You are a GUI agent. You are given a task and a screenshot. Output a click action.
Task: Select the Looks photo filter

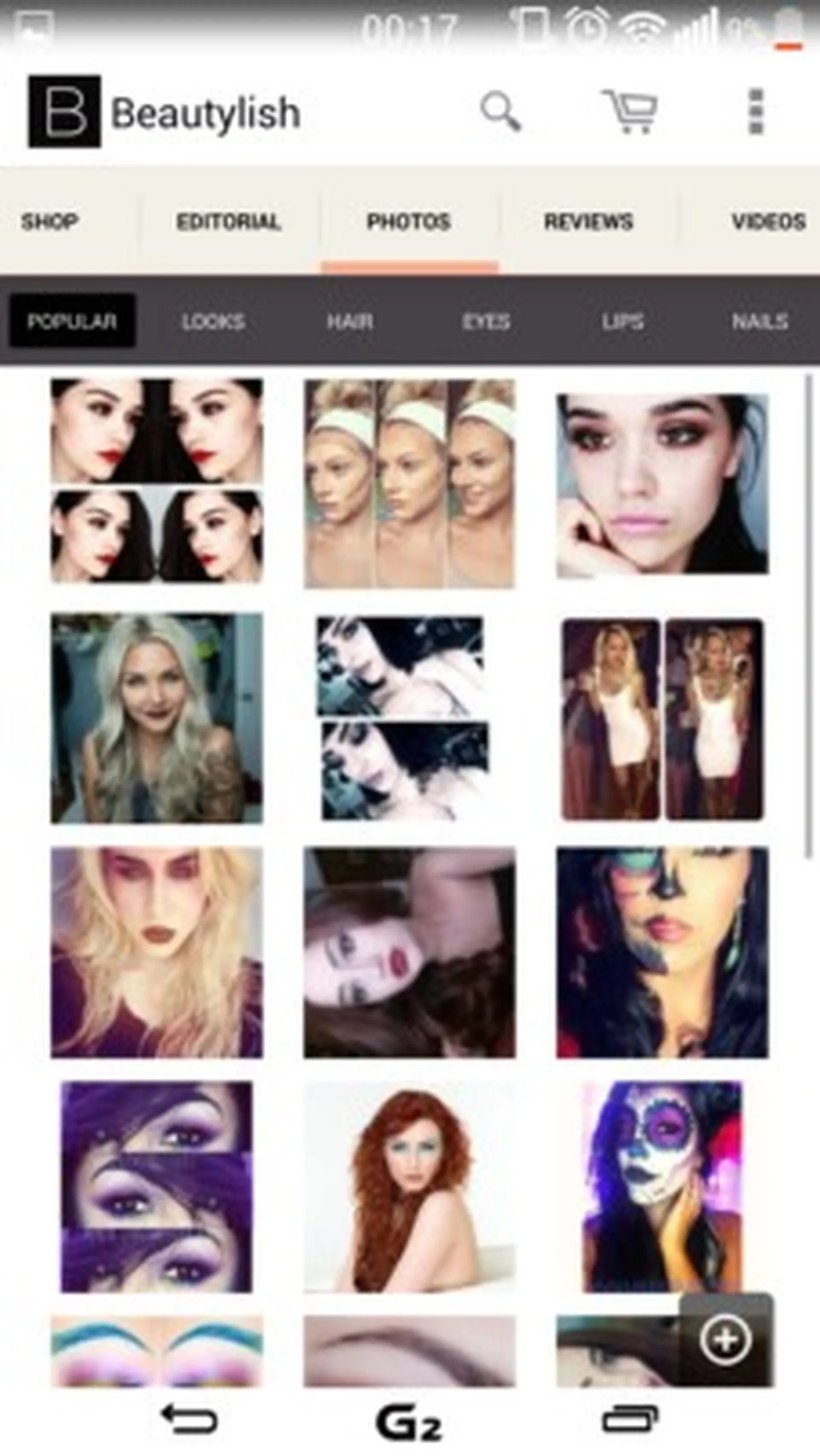[213, 322]
